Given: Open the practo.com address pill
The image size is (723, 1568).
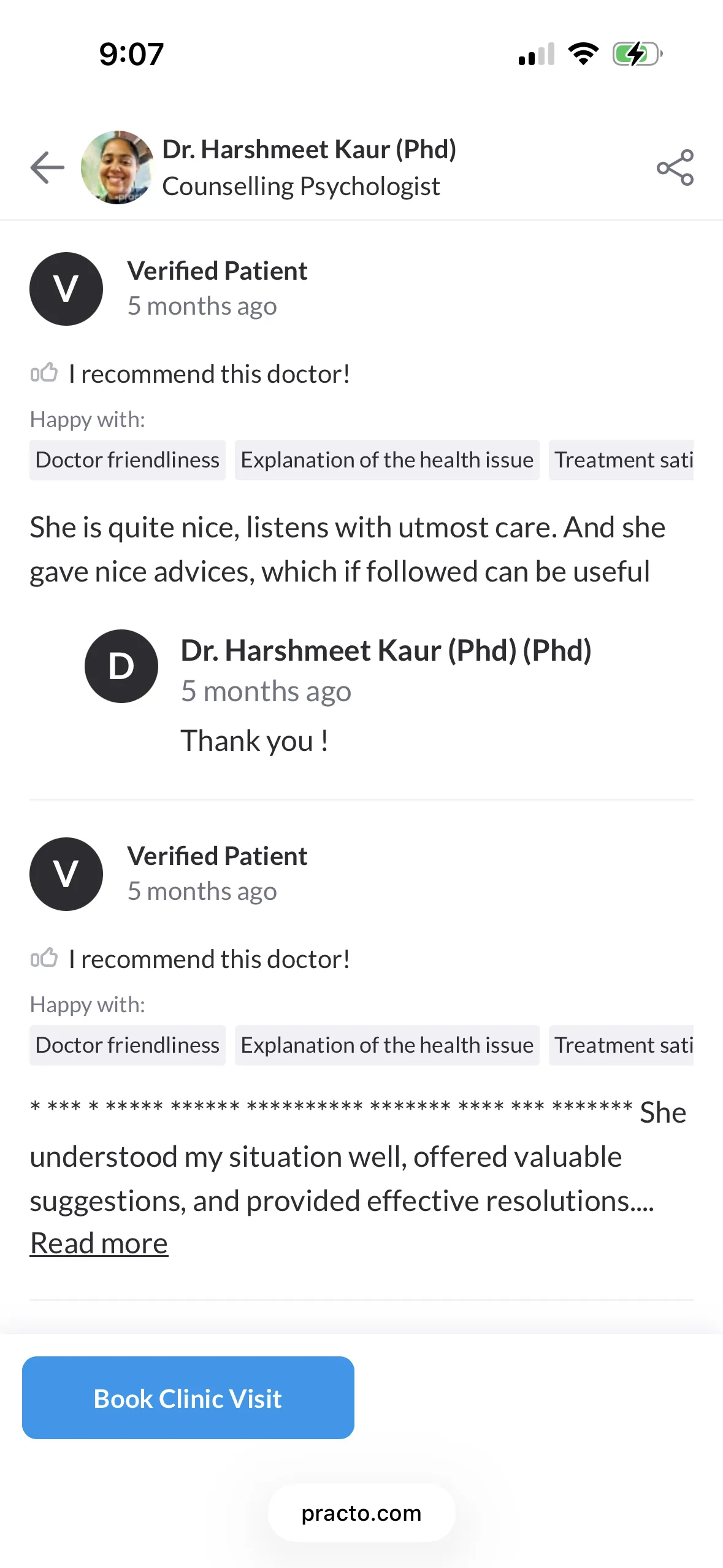Looking at the screenshot, I should (x=361, y=1513).
